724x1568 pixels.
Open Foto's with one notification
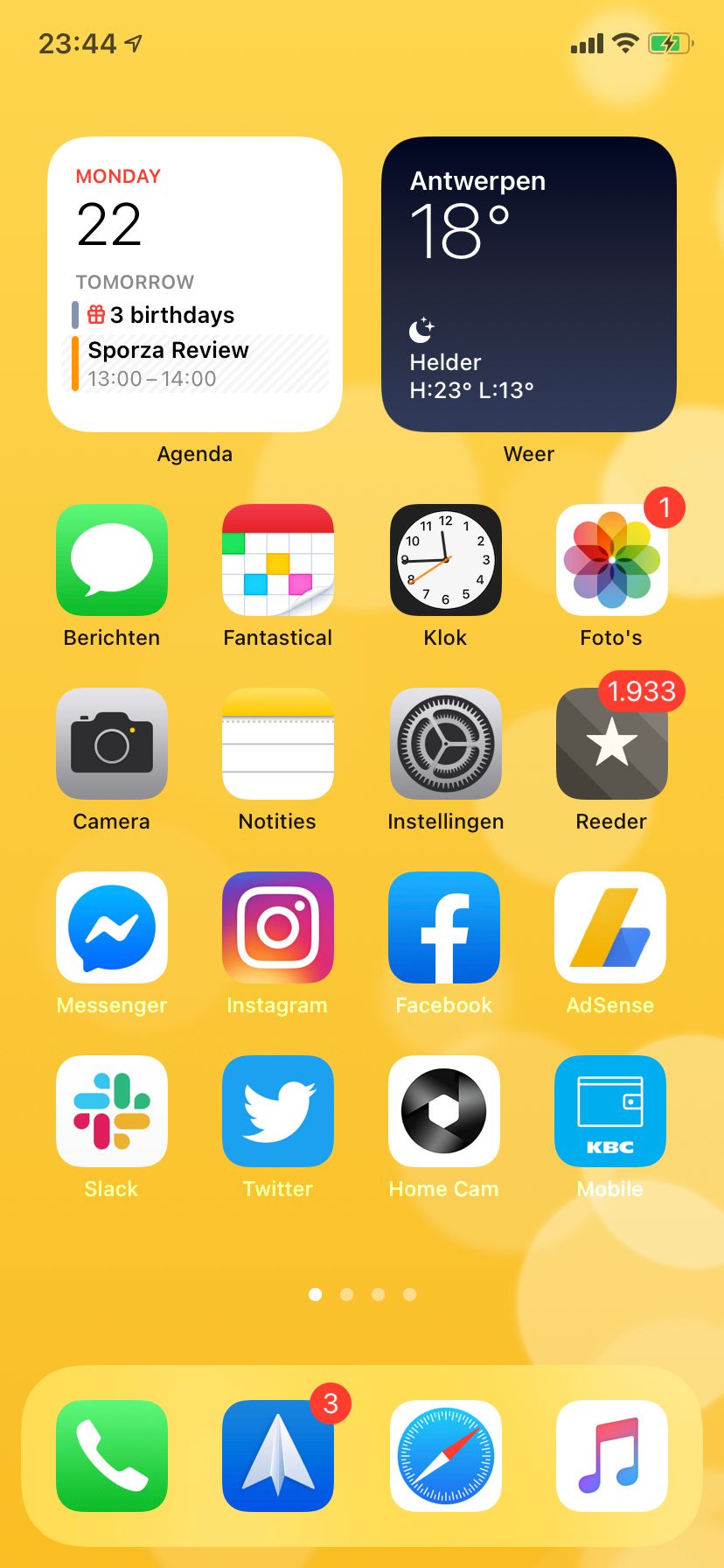pos(611,560)
